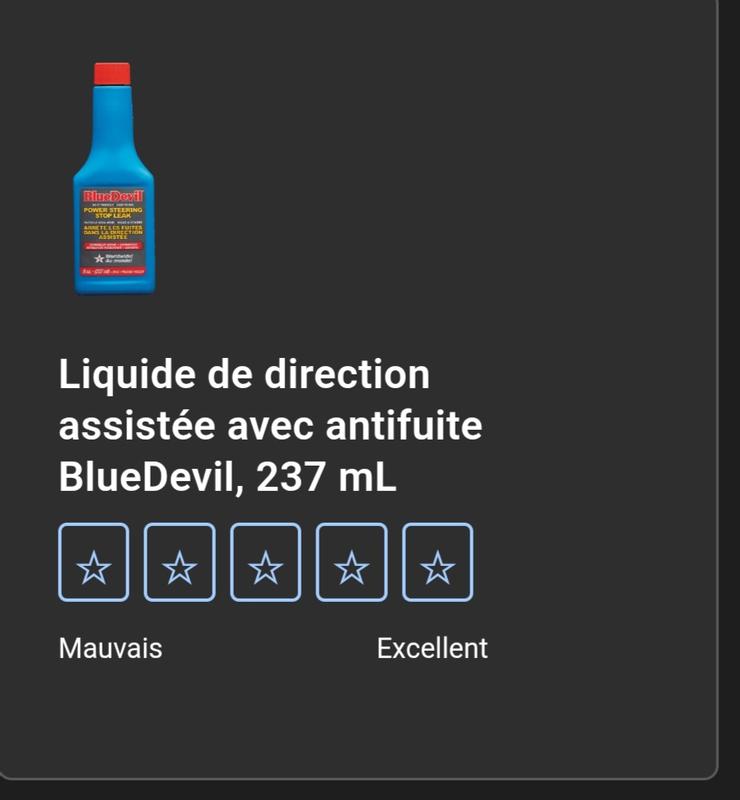Open the BlueDevil product title link
The height and width of the screenshot is (800, 740).
[x=270, y=425]
